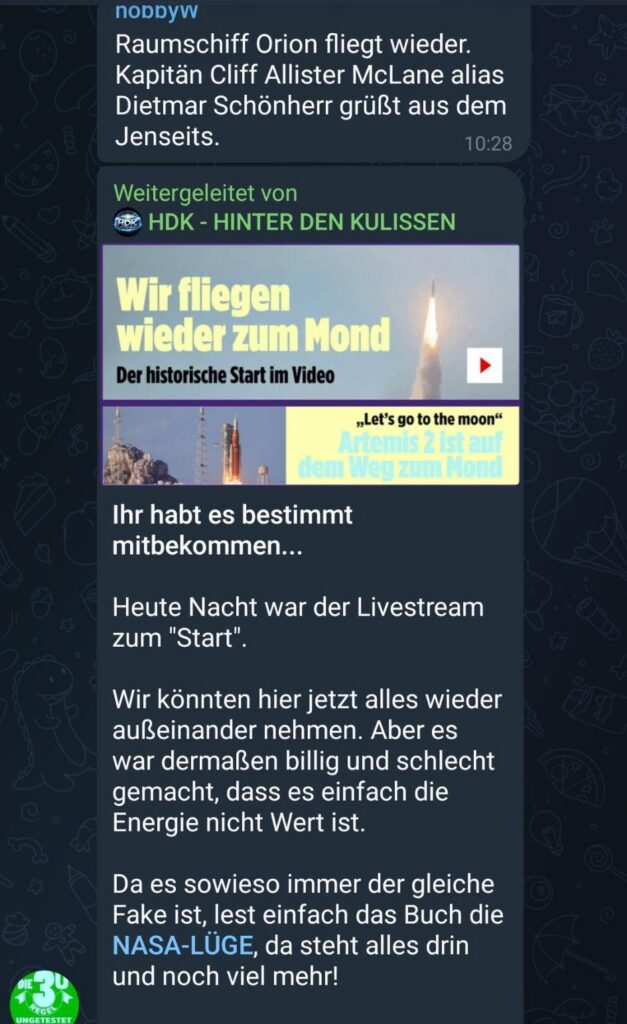This screenshot has height=1024, width=627.
Task: Open the profile of nobbyw
Action: coord(157,10)
